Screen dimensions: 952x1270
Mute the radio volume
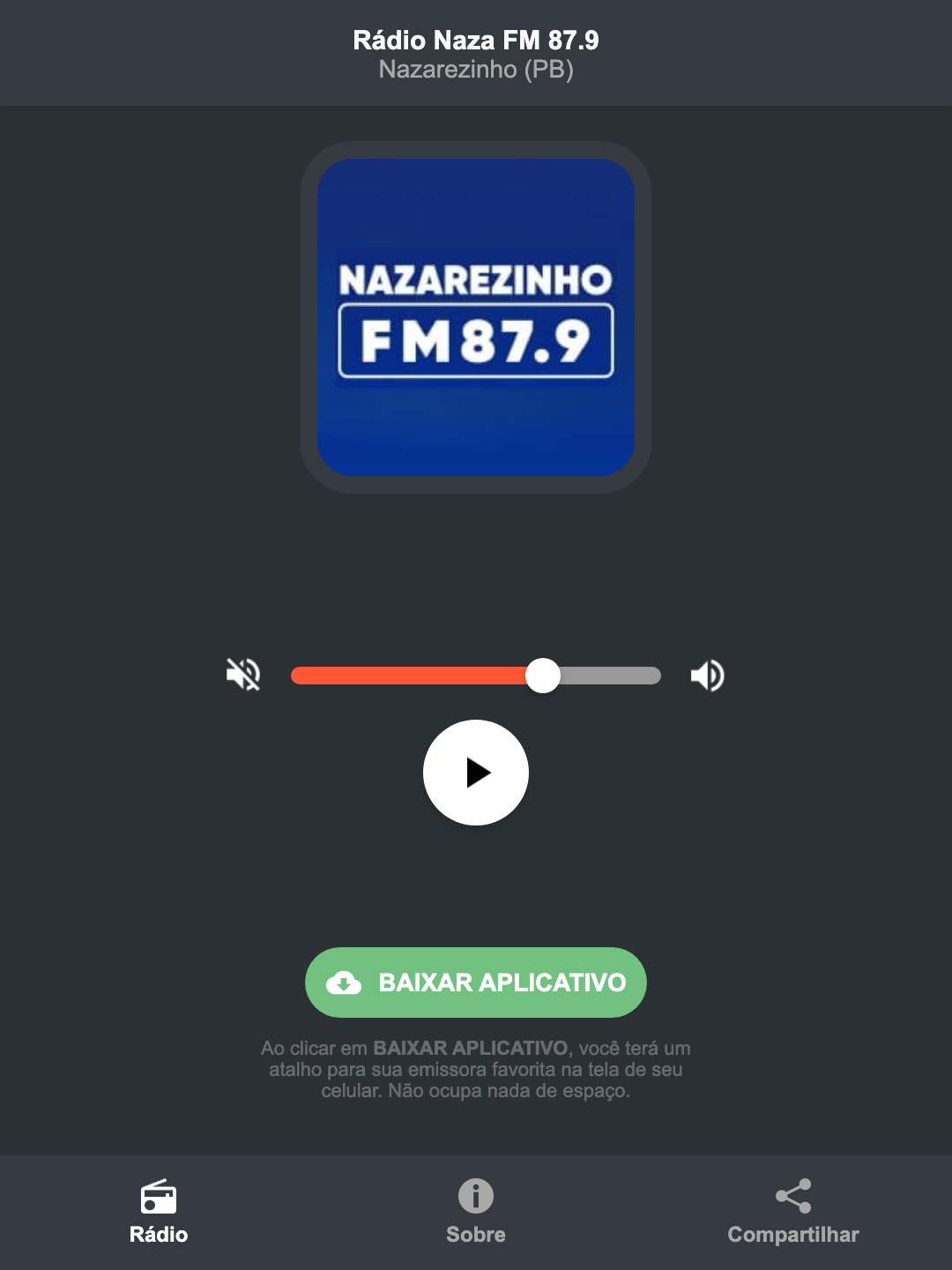pos(243,675)
